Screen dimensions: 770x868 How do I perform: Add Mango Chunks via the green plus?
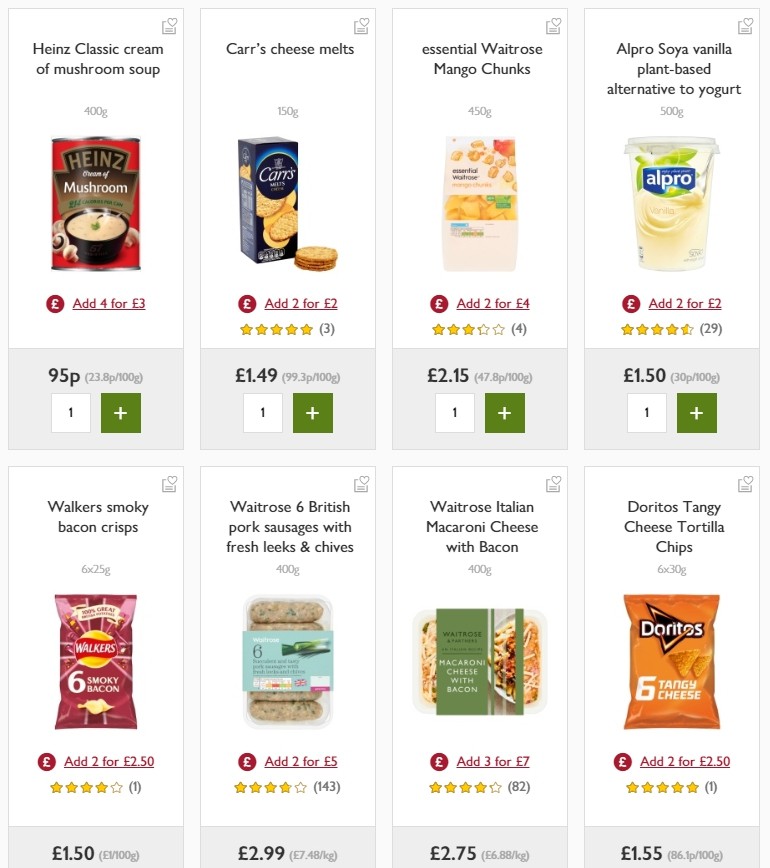[505, 412]
